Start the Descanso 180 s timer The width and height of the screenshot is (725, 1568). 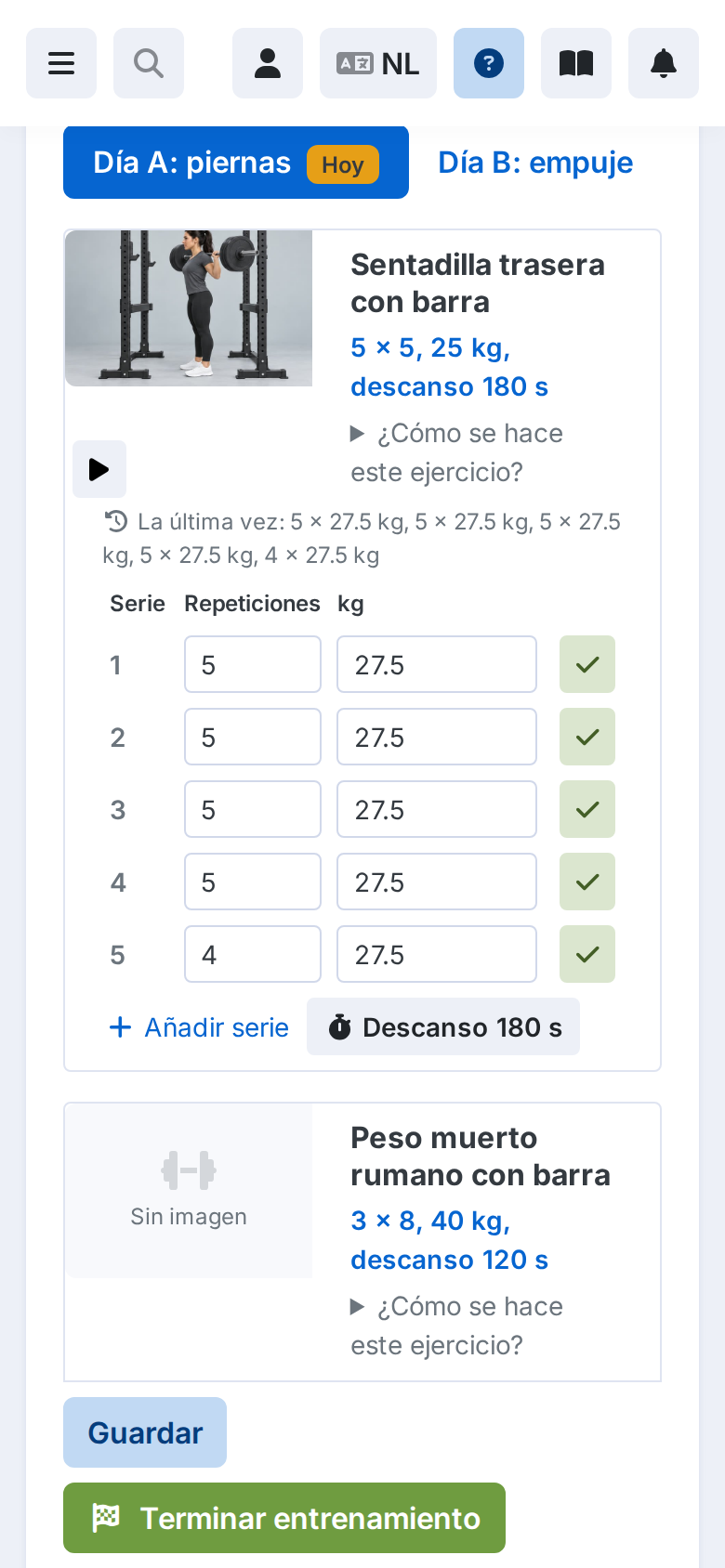click(x=443, y=1026)
